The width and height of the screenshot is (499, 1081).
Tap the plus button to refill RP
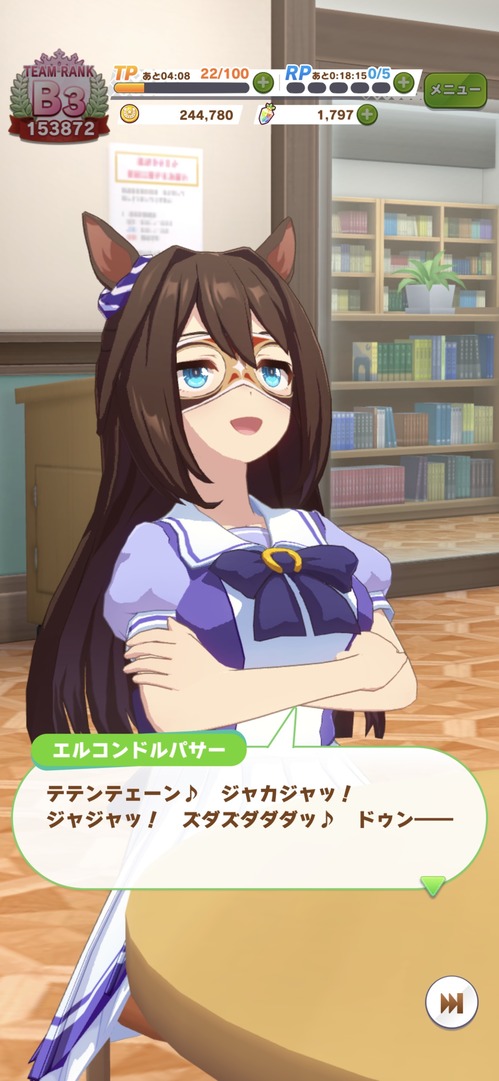click(x=403, y=84)
